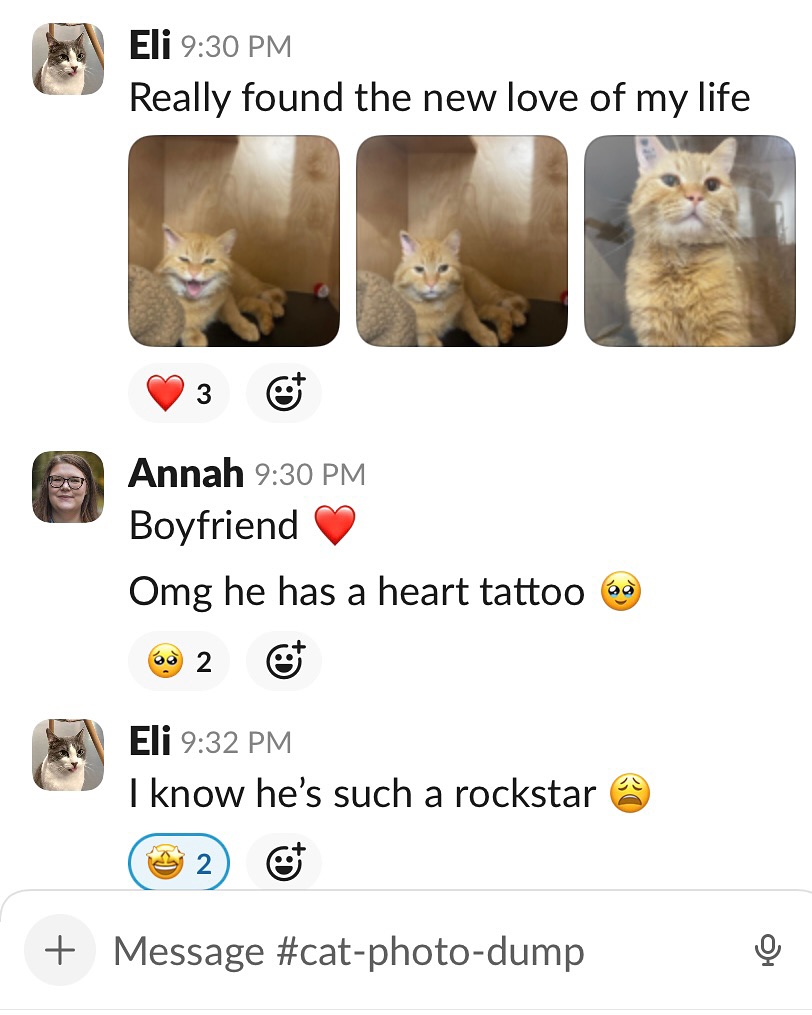812x1015 pixels.
Task: Open Annah's profile picture
Action: point(68,487)
